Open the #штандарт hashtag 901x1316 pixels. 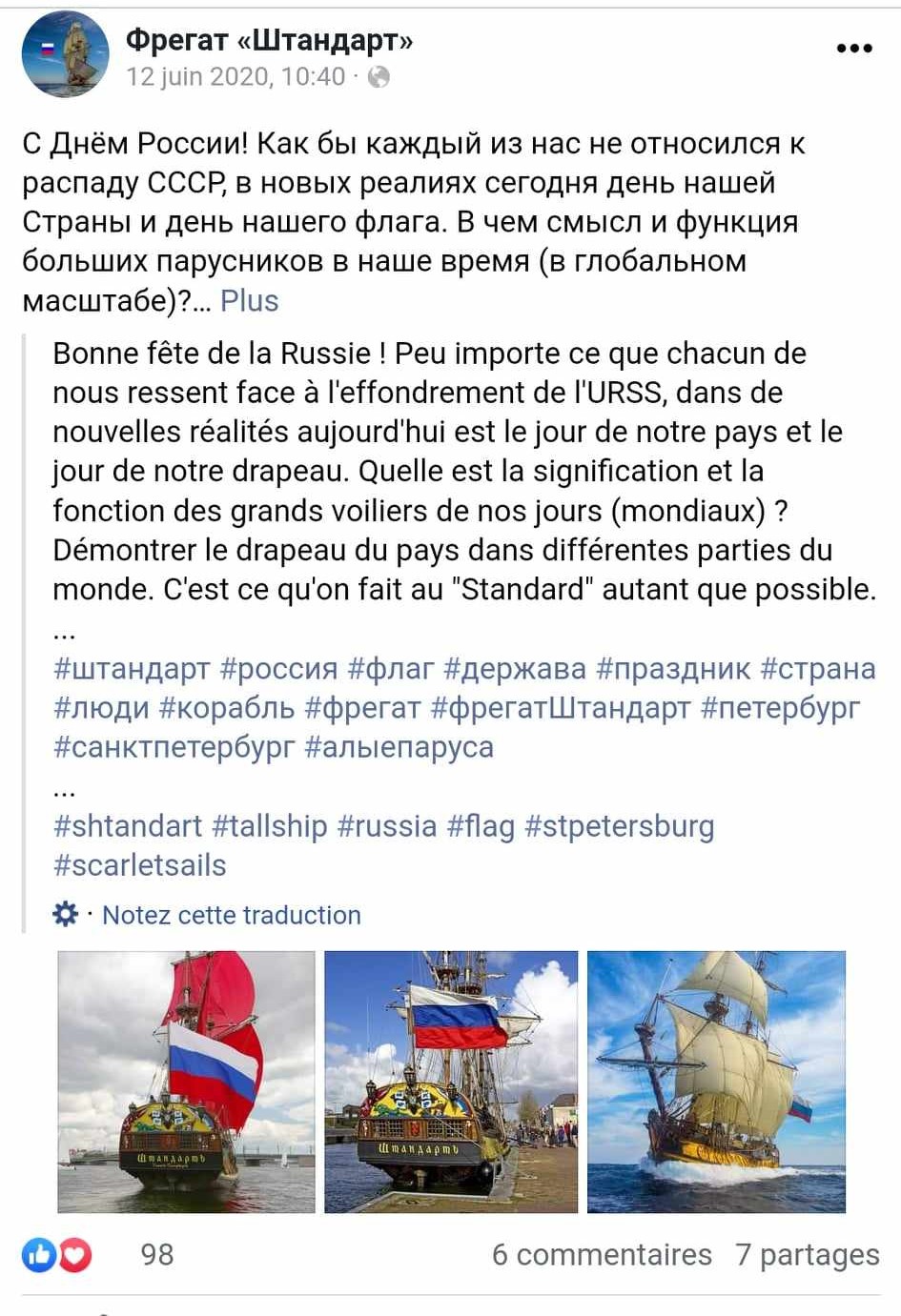132,669
